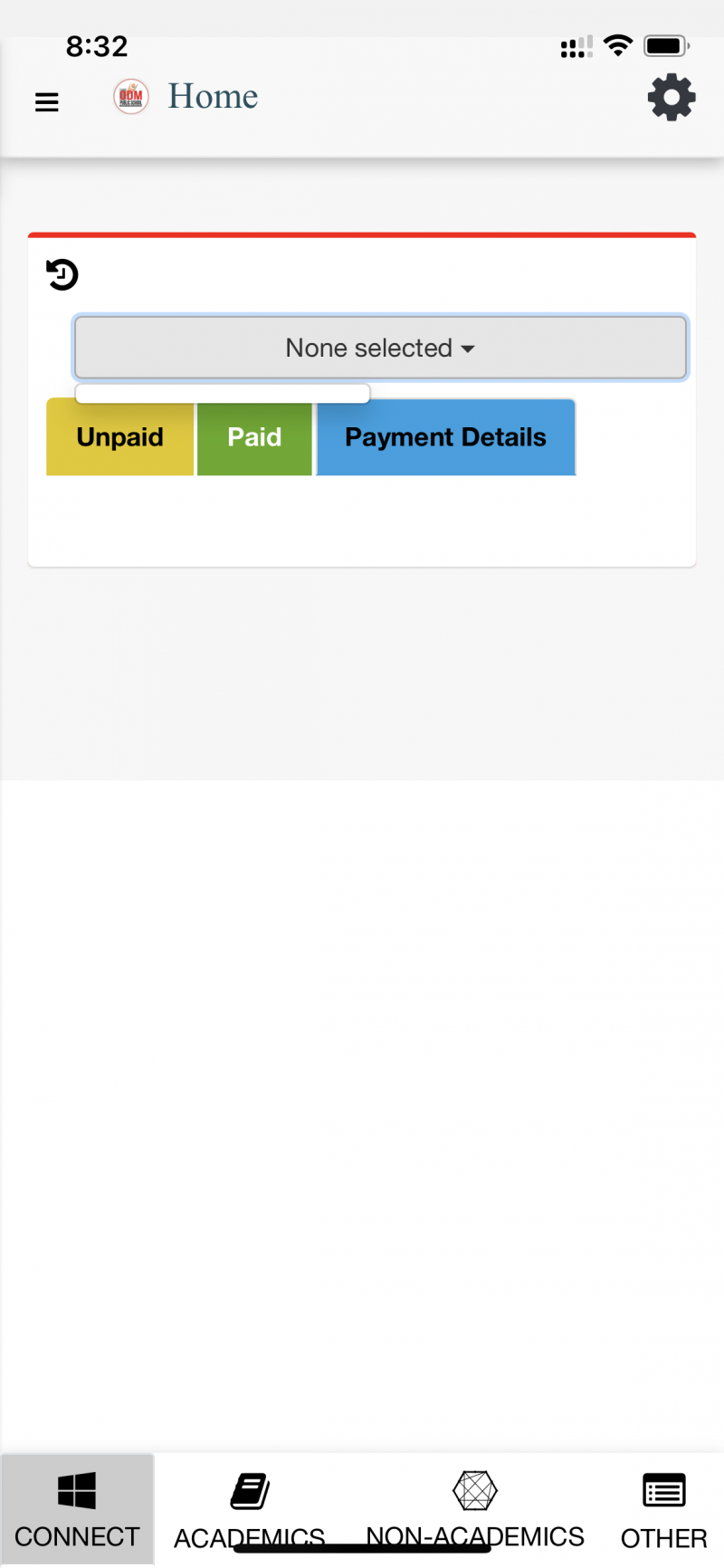Open settings via the gear icon

(x=672, y=98)
